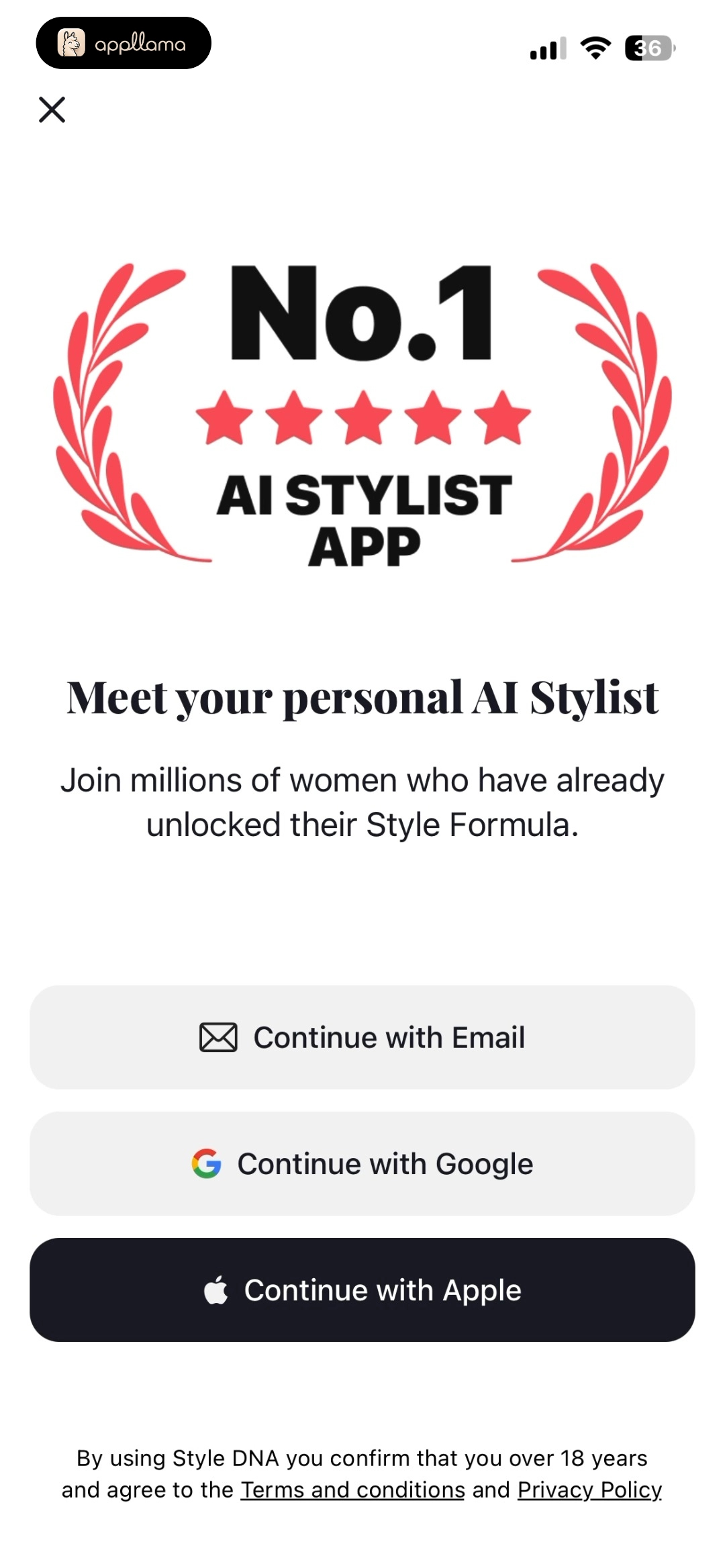Viewport: 725px width, 1568px height.
Task: Sign in using Continue with Google
Action: point(362,1163)
